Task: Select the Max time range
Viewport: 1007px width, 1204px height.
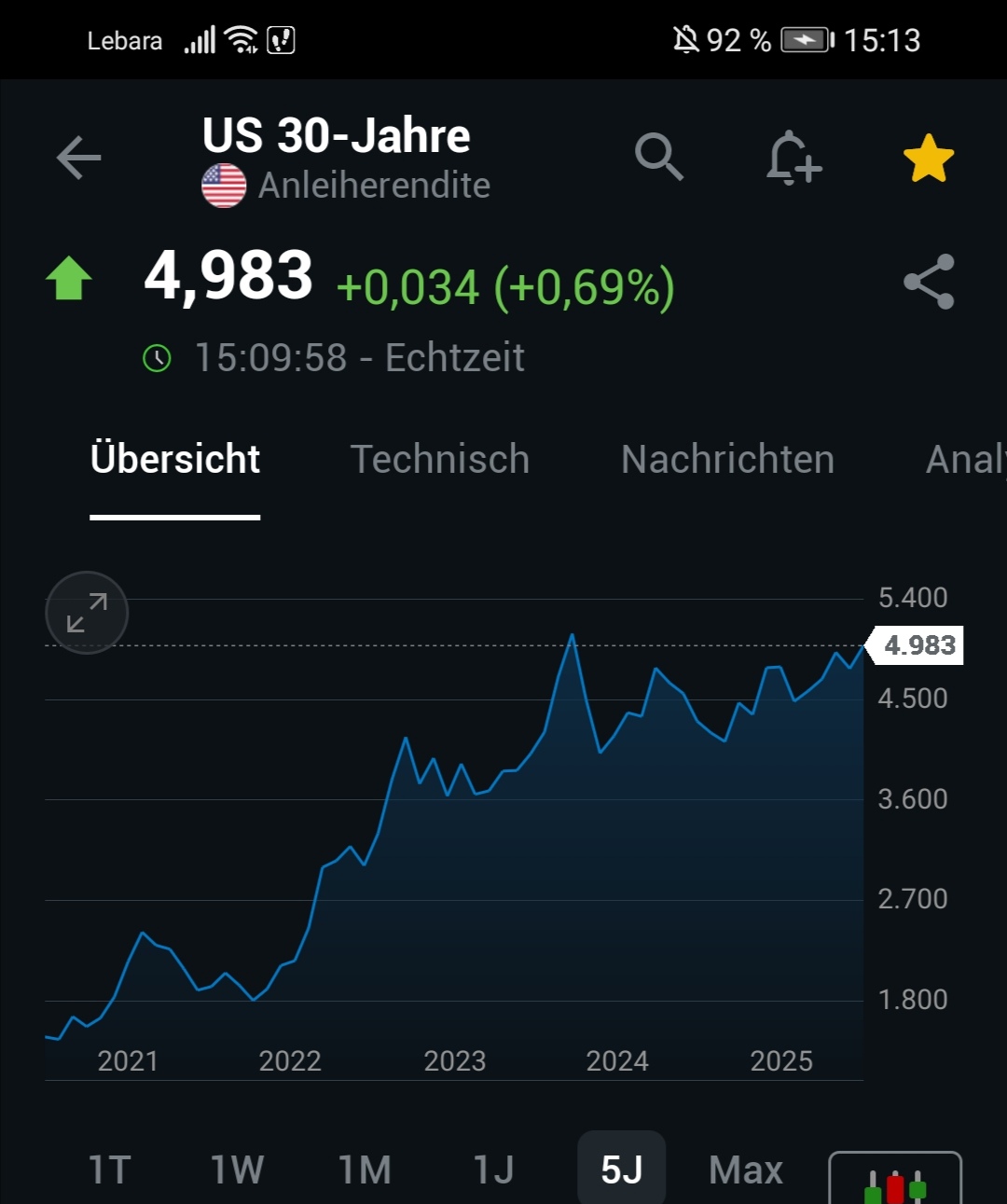Action: pos(745,1168)
